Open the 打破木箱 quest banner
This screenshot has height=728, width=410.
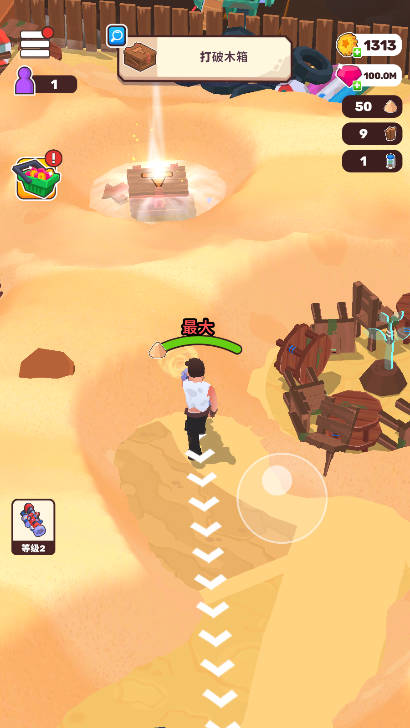tap(204, 58)
